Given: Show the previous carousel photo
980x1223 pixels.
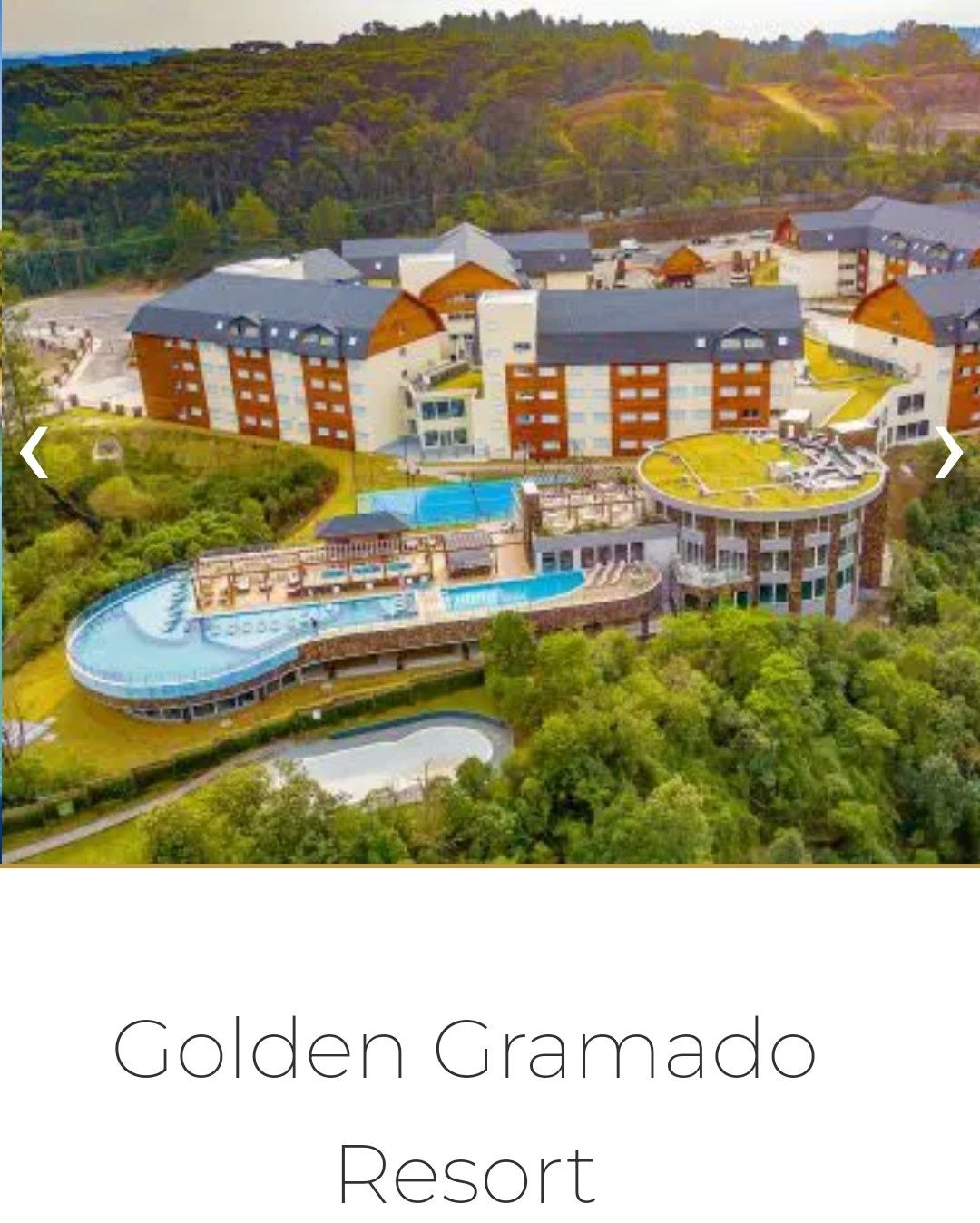Looking at the screenshot, I should point(34,452).
